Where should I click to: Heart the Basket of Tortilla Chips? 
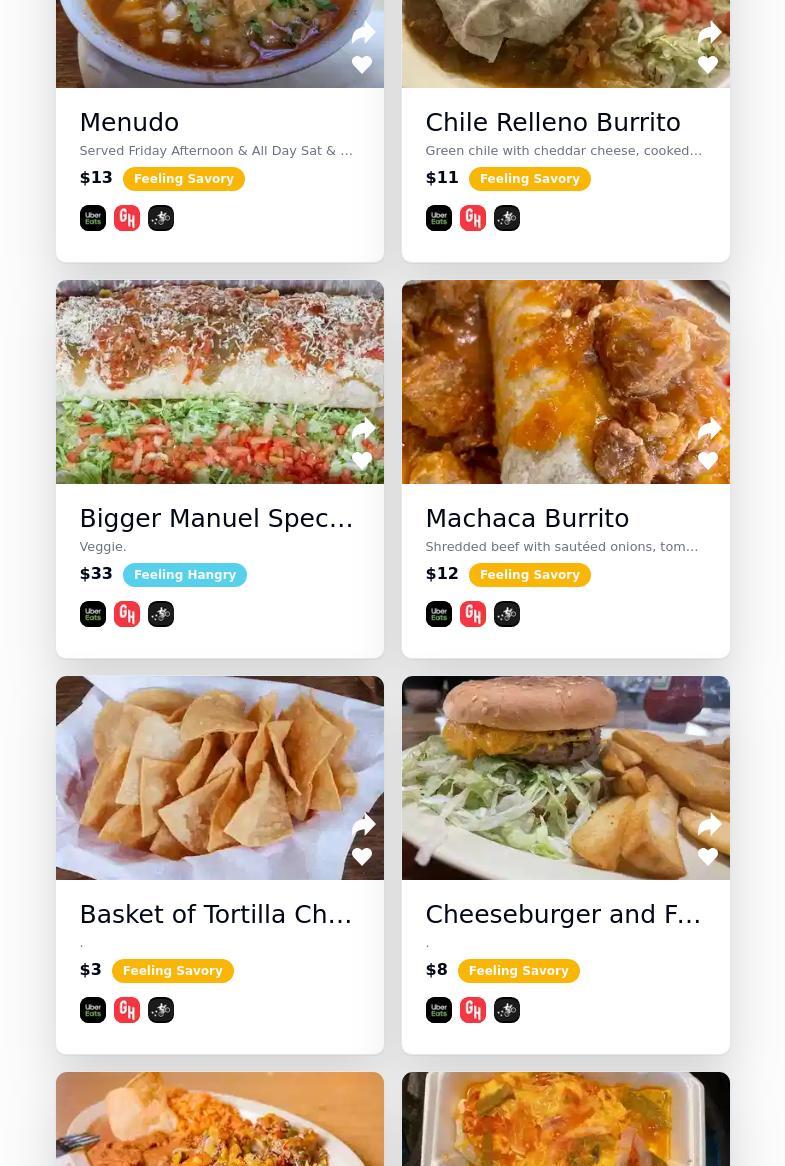coord(361,857)
